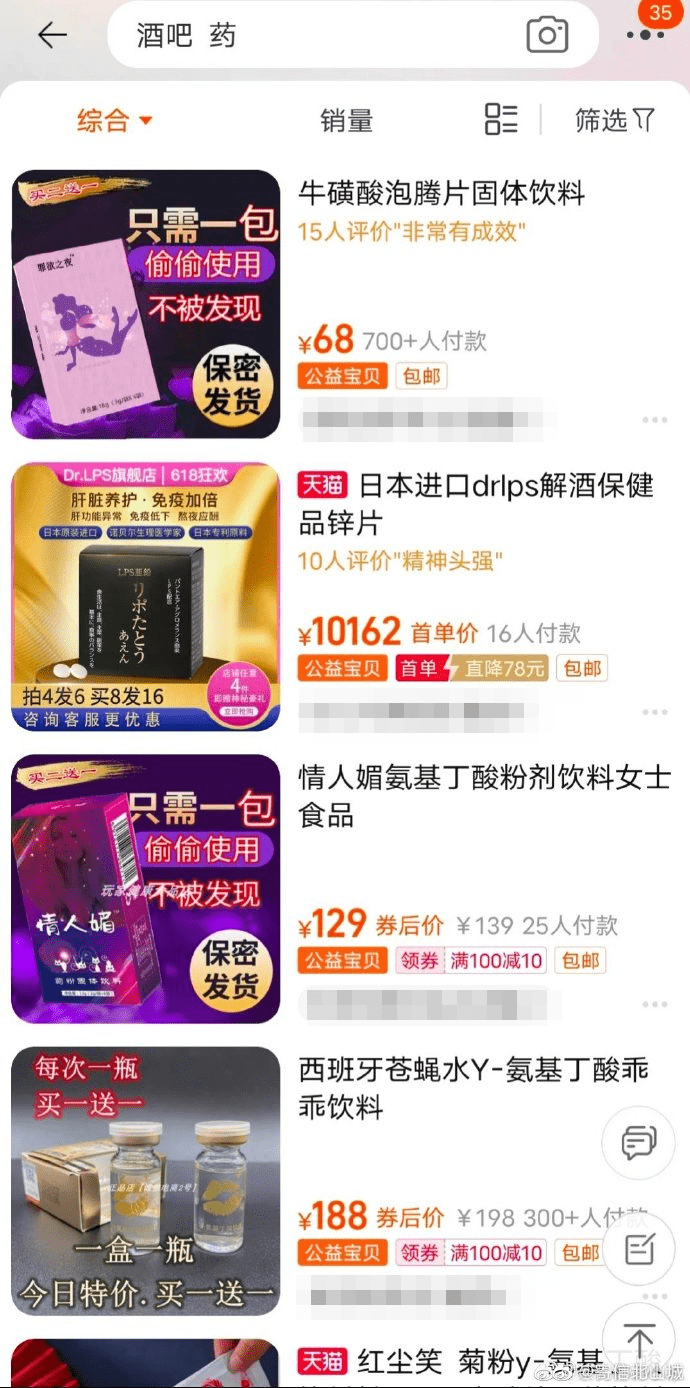Open more options for the ¥10162 item
The image size is (690, 1388).
[x=655, y=712]
